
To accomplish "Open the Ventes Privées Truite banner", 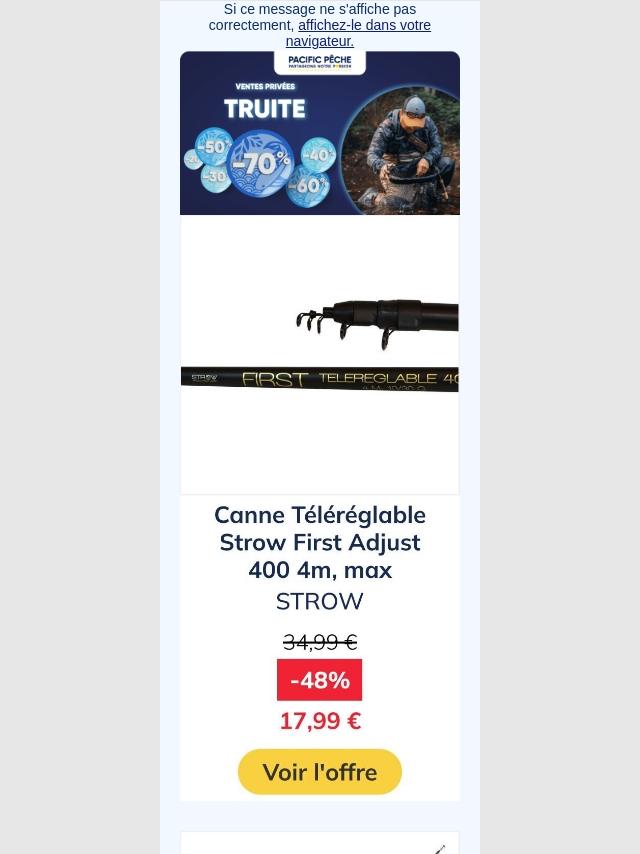I will click(x=319, y=140).
